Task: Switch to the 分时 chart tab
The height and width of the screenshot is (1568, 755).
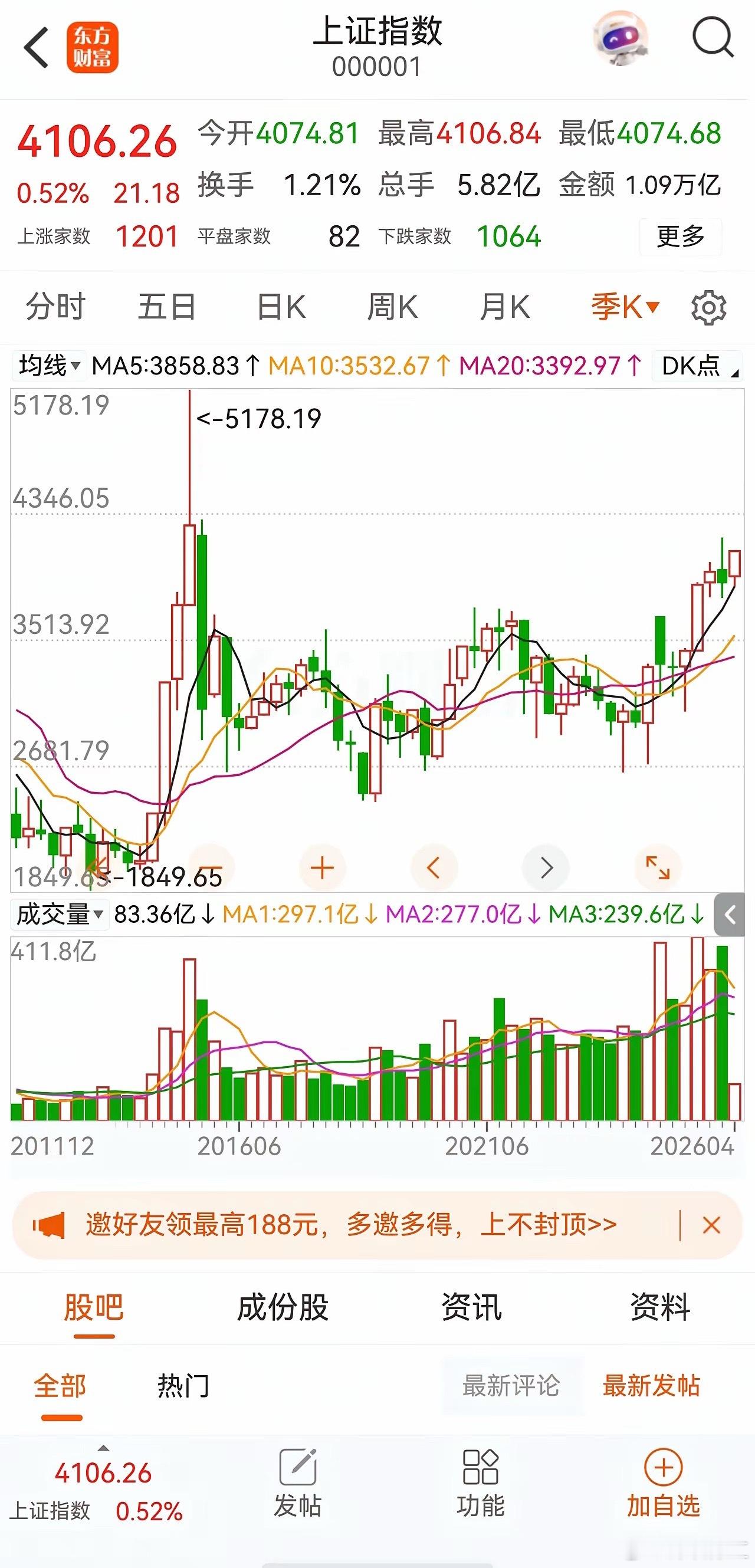Action: 55,306
